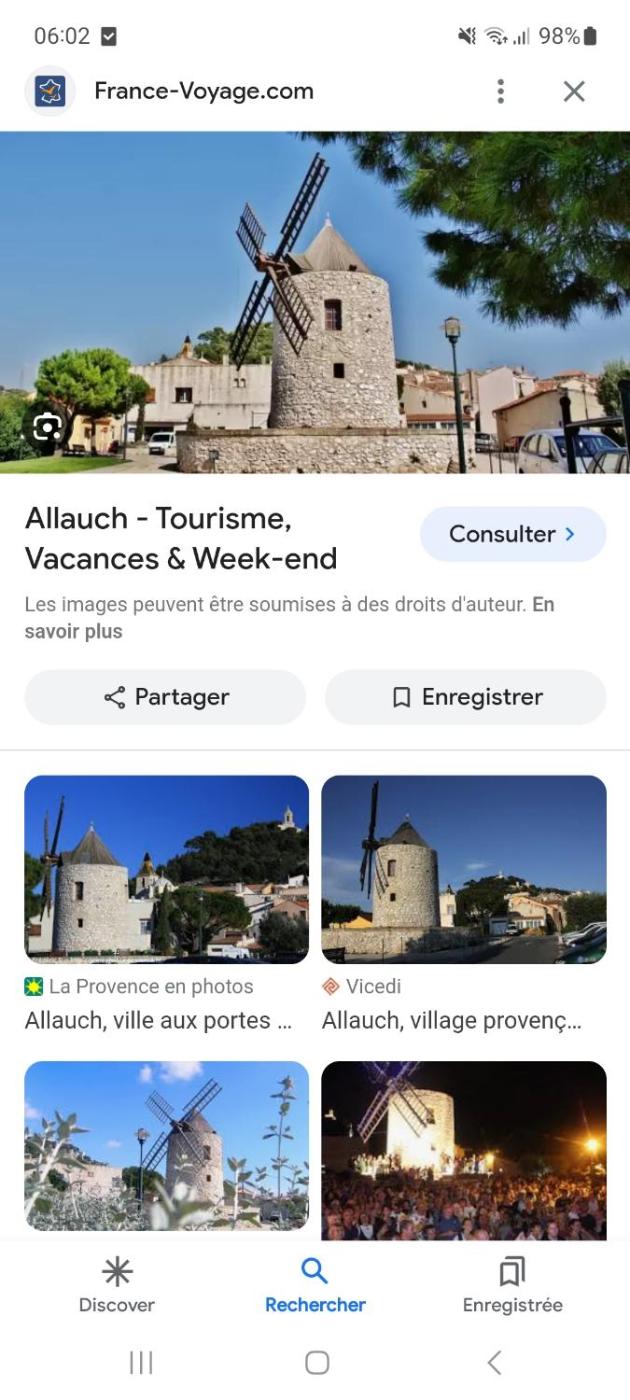Go back using the system back button
This screenshot has width=630, height=1400.
(x=493, y=1362)
